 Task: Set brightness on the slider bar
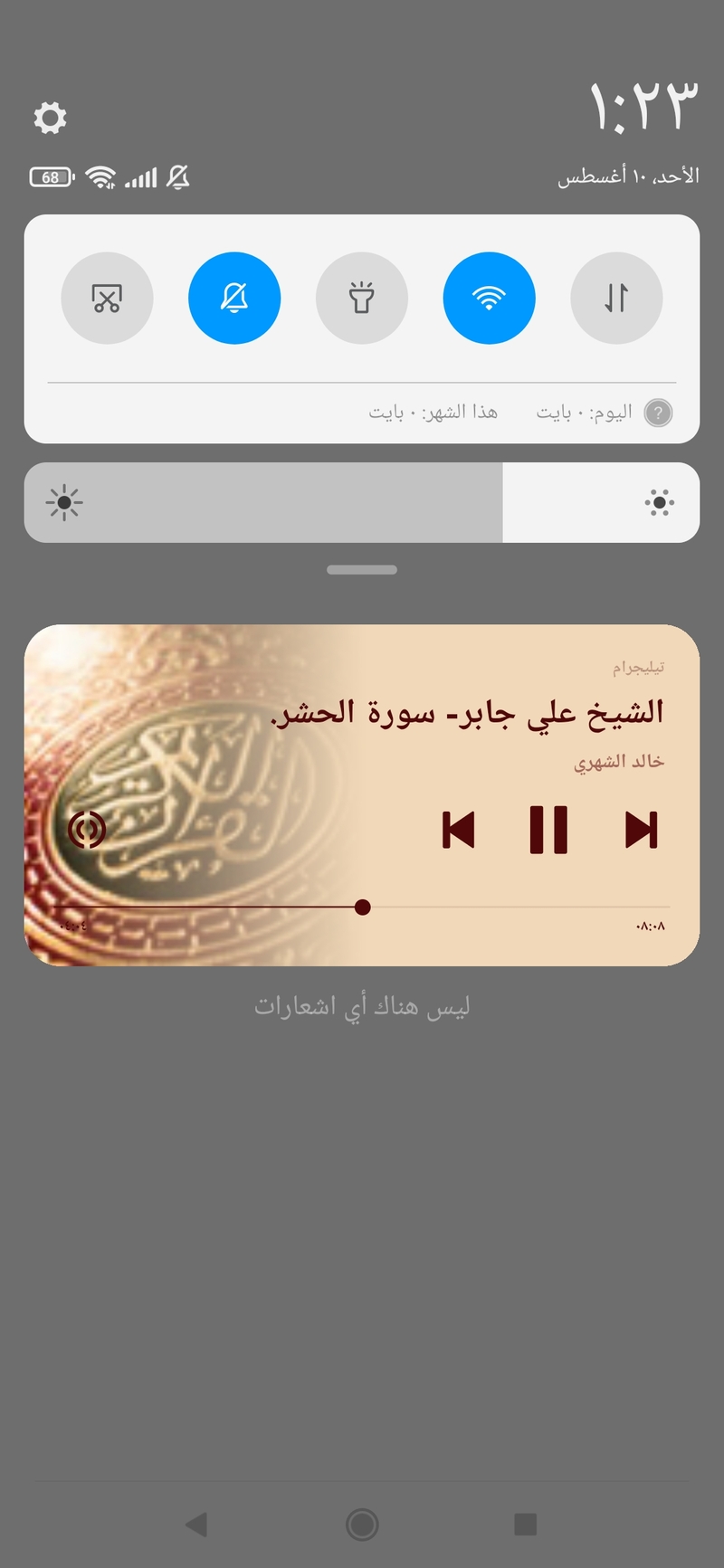[362, 502]
